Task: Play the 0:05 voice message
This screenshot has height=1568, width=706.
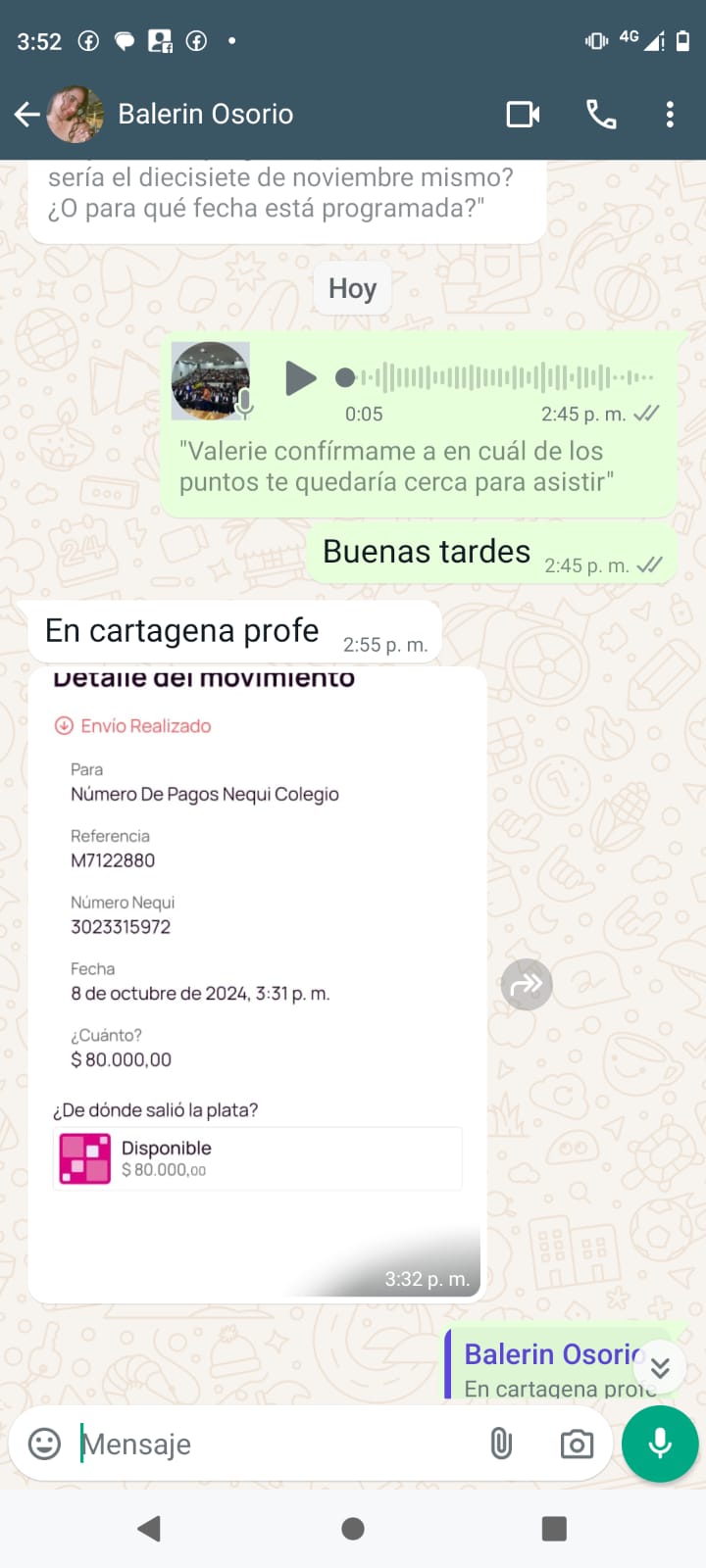Action: coord(301,377)
